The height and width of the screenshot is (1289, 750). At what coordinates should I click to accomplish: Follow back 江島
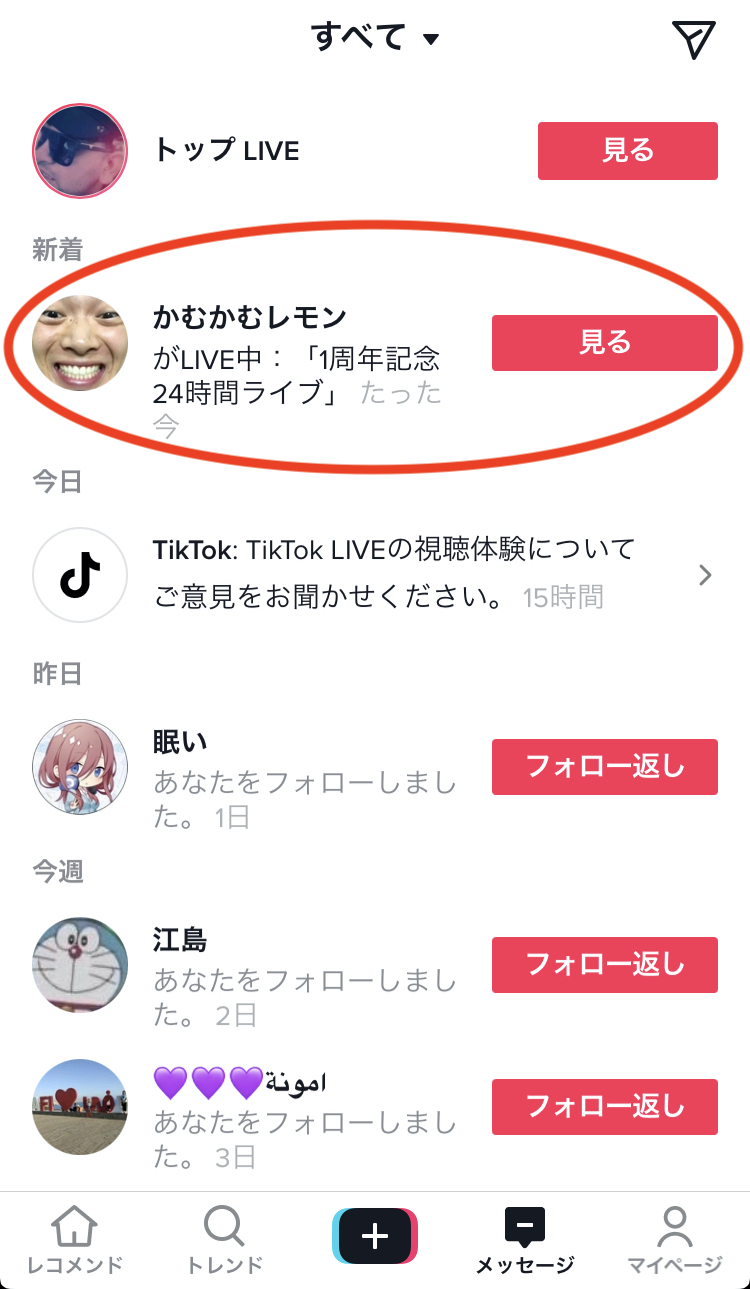[604, 964]
